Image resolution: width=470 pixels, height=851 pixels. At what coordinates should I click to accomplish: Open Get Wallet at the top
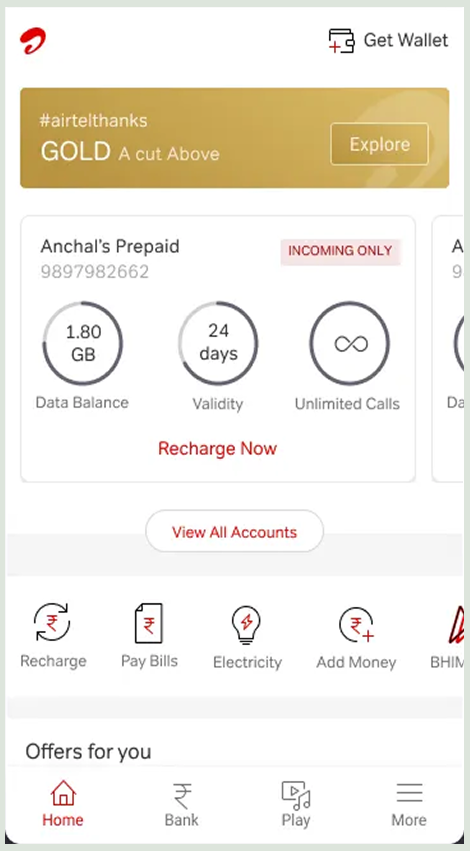coord(389,41)
